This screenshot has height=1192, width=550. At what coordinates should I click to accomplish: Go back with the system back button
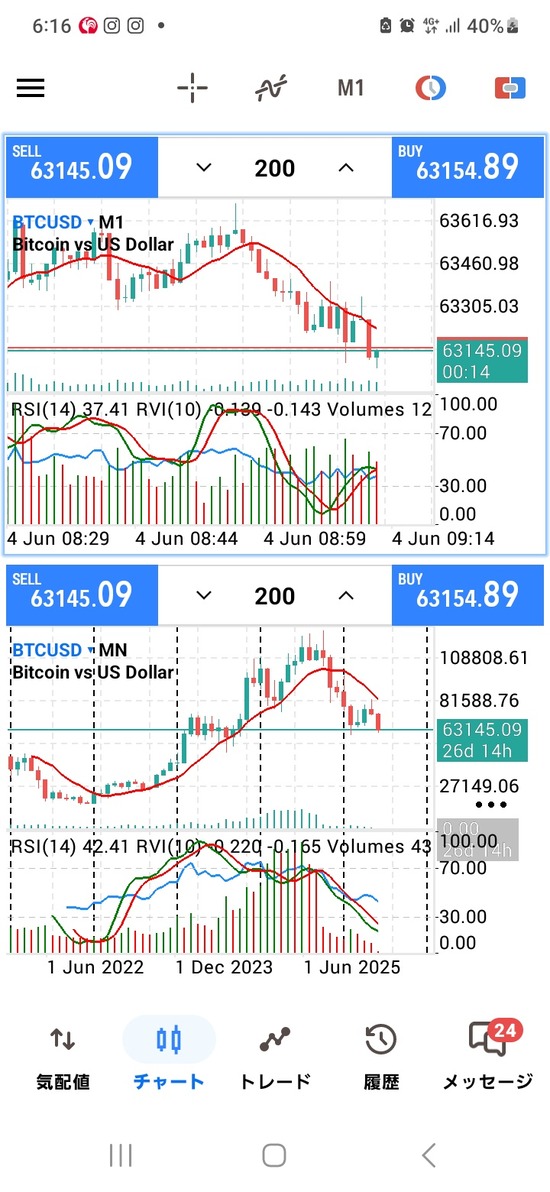pyautogui.click(x=428, y=1155)
